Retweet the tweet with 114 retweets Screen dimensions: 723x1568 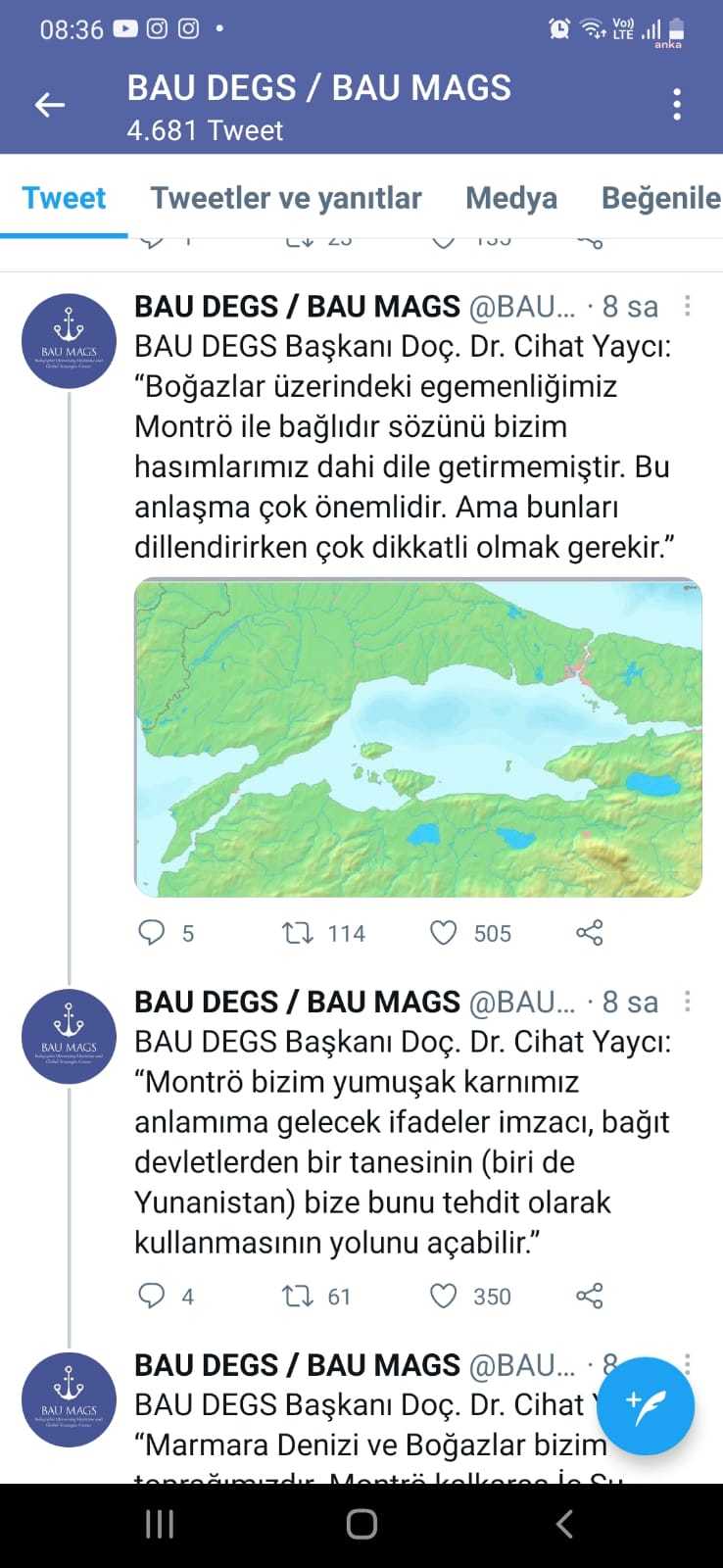(298, 932)
